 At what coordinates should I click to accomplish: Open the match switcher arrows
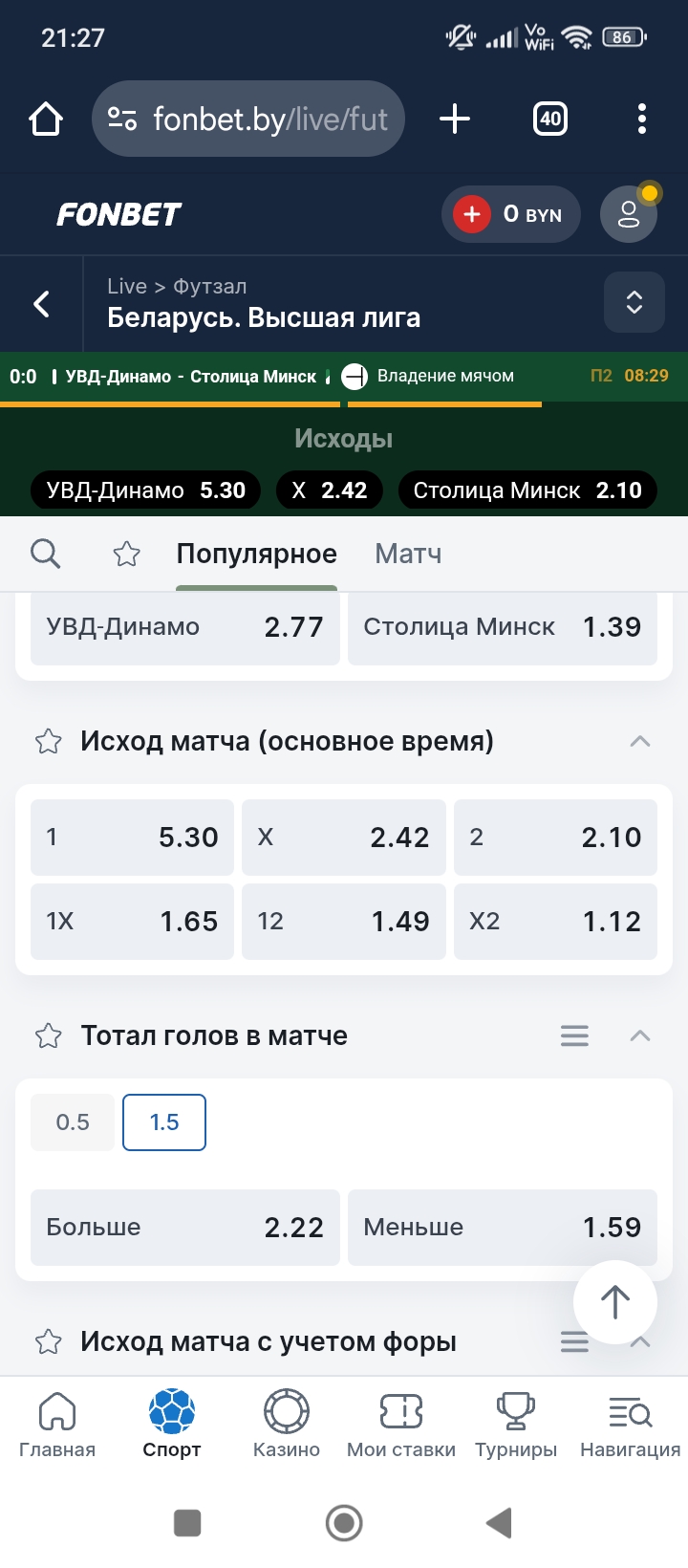(x=634, y=303)
